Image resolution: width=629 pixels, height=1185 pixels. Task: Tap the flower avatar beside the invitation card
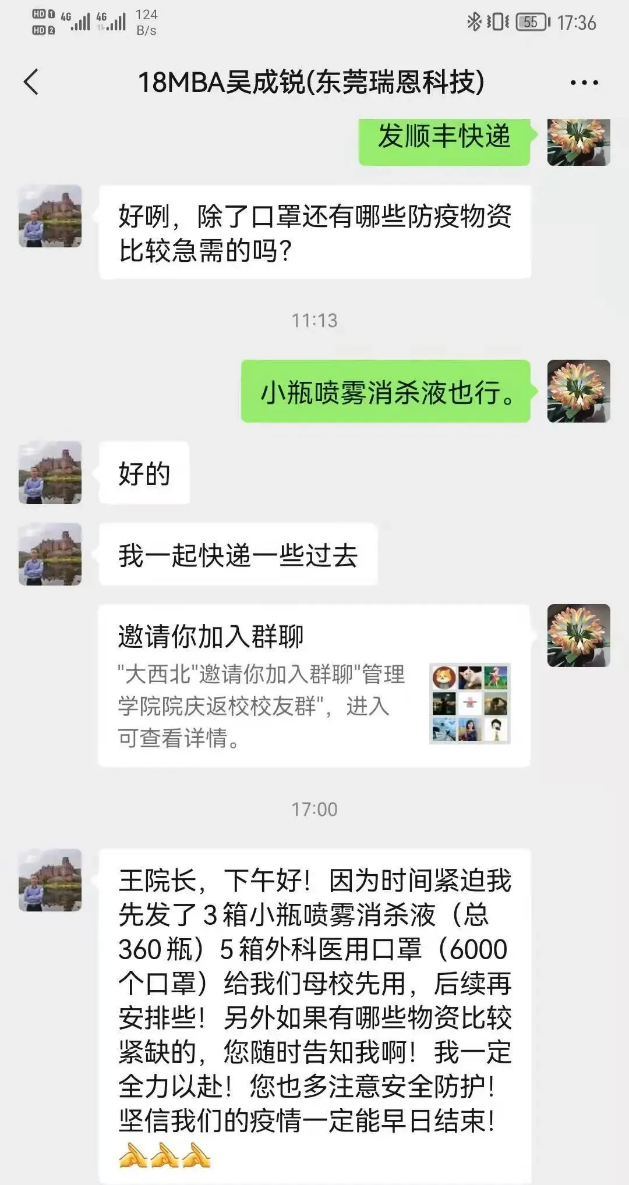[x=578, y=635]
